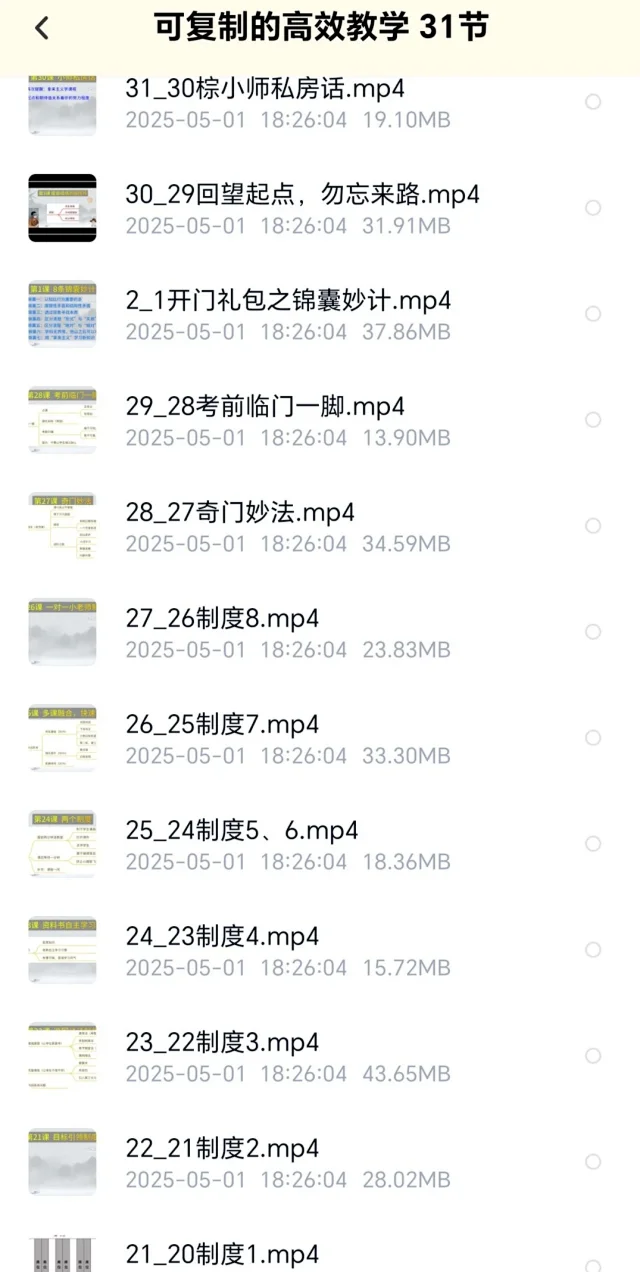
Task: Play 2_1开门礼包之锦囊妙计.mp4
Action: [288, 301]
